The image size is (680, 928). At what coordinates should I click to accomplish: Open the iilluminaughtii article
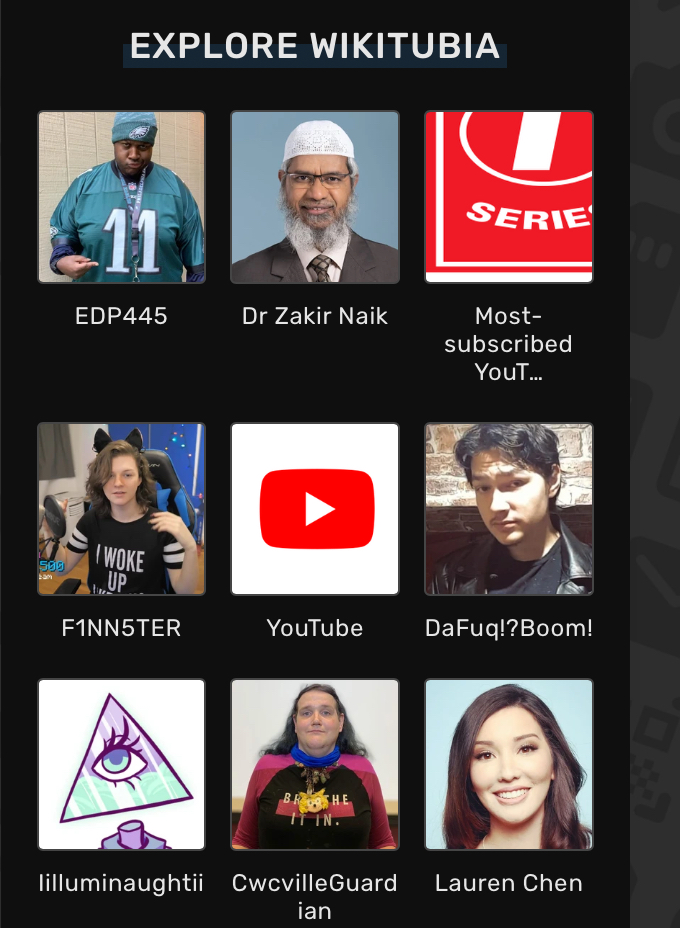coord(121,765)
